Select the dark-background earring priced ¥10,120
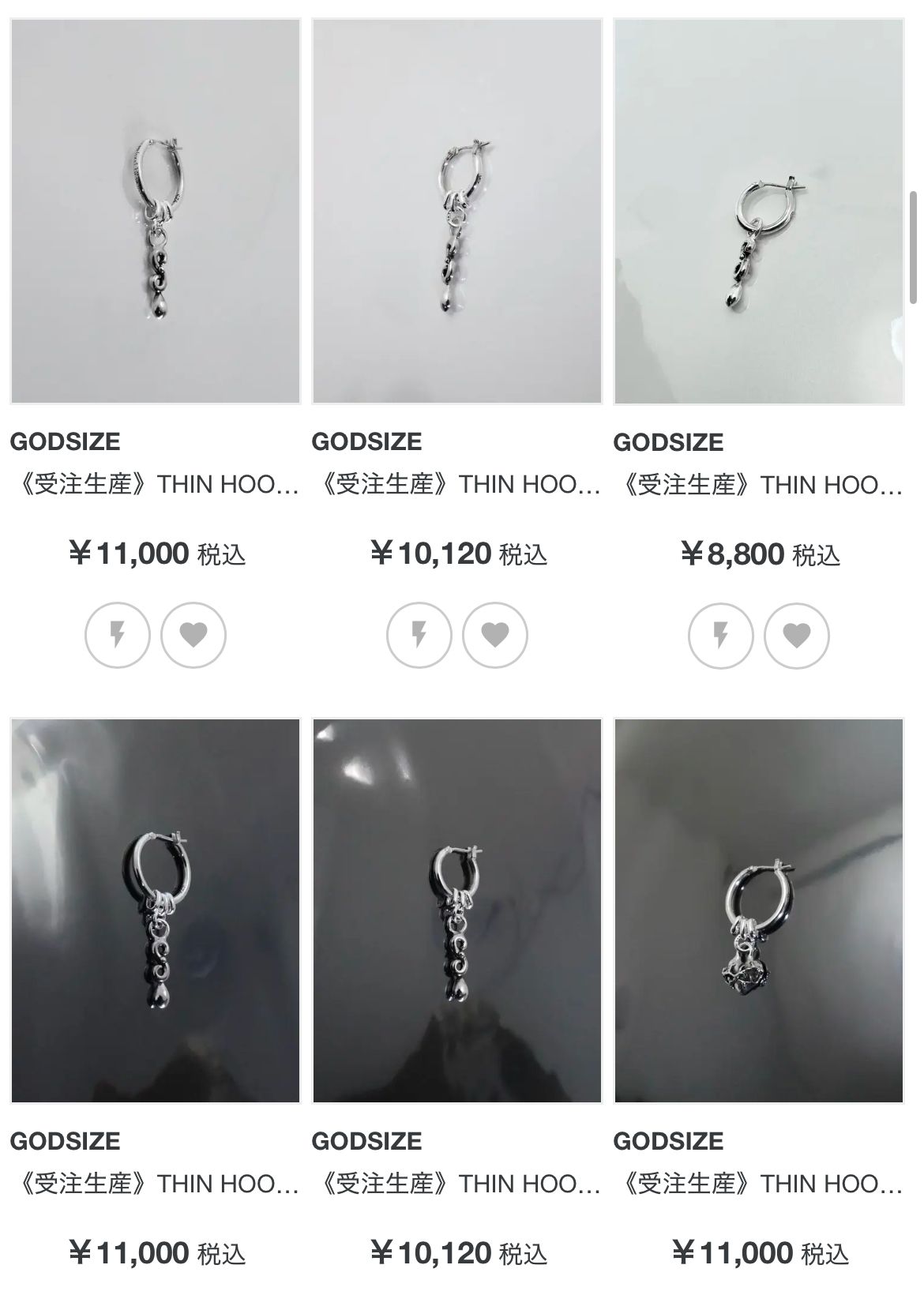The width and height of the screenshot is (924, 1295). click(x=457, y=910)
